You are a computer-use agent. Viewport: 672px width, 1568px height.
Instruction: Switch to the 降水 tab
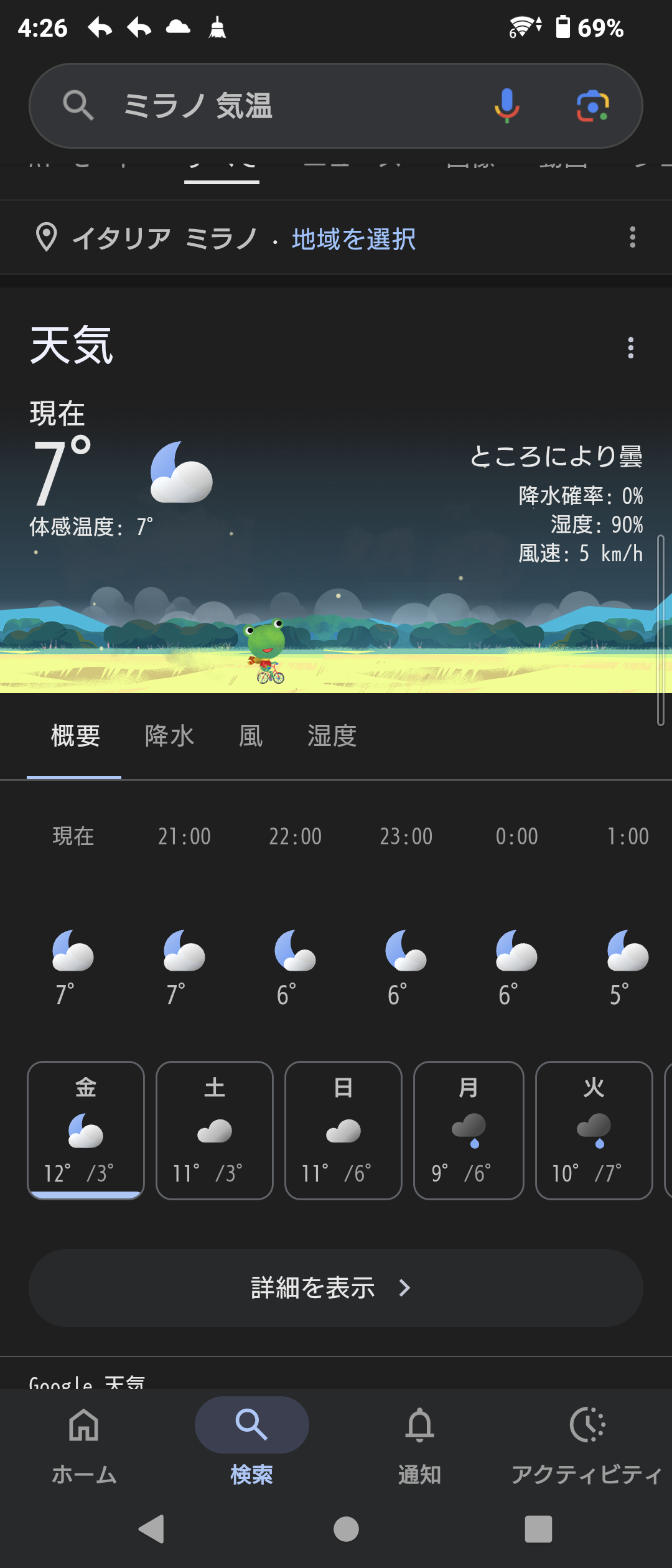[x=169, y=736]
